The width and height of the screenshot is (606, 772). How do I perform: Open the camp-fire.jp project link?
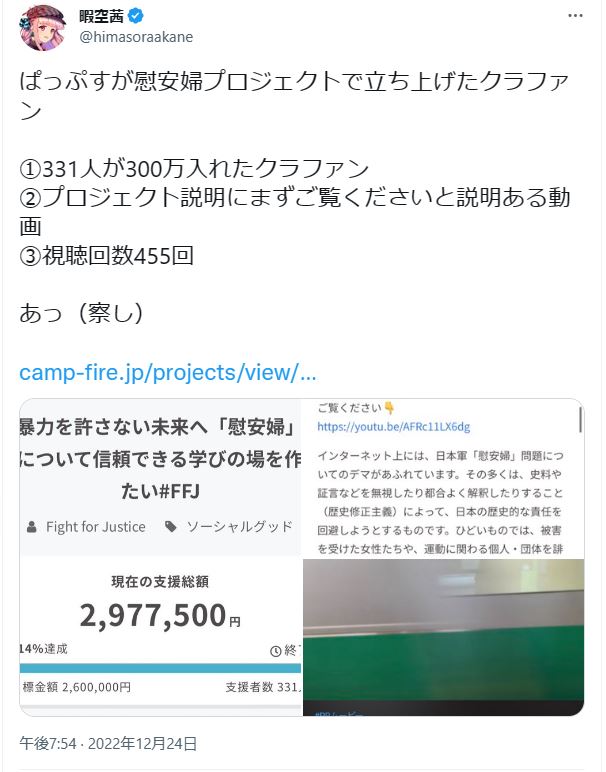[x=168, y=372]
